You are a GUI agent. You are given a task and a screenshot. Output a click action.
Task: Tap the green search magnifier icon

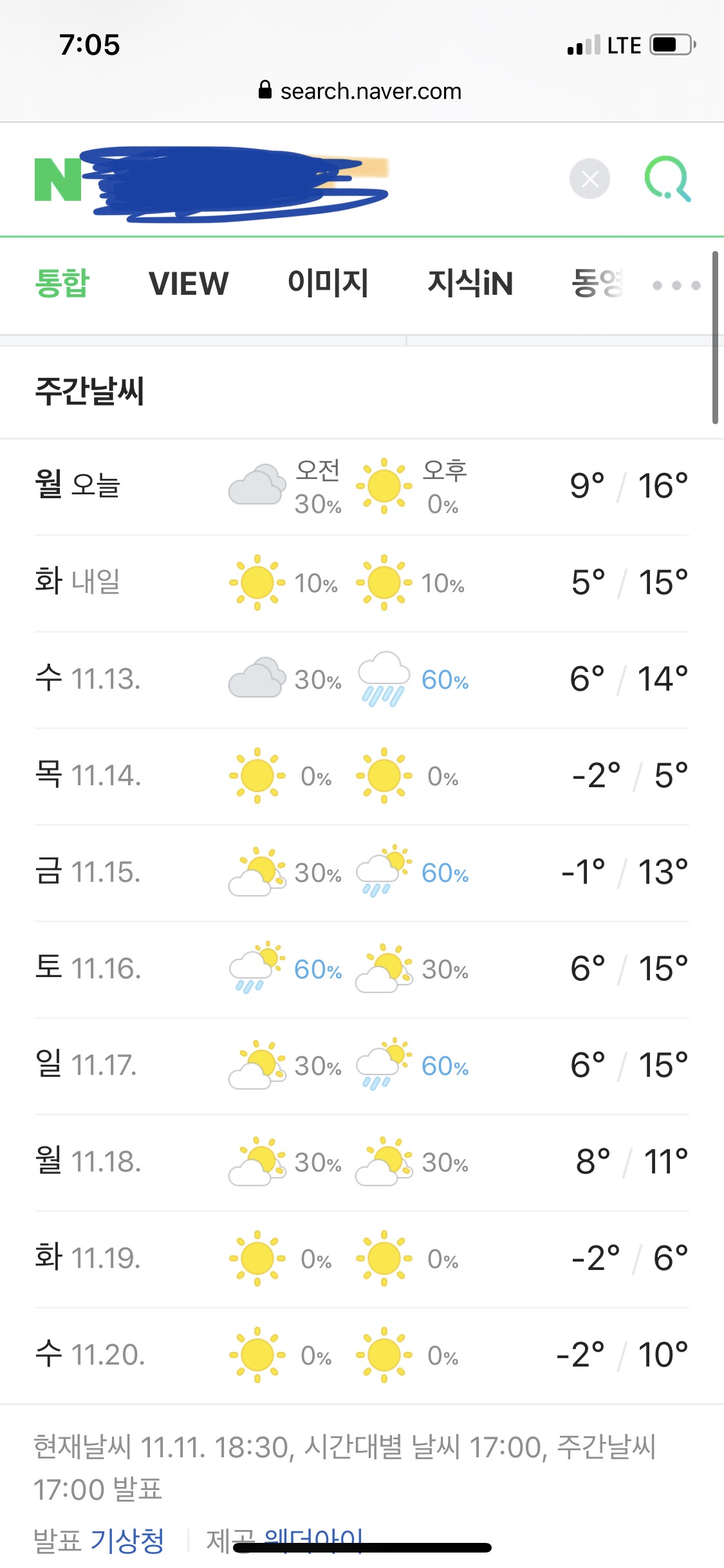pos(667,179)
